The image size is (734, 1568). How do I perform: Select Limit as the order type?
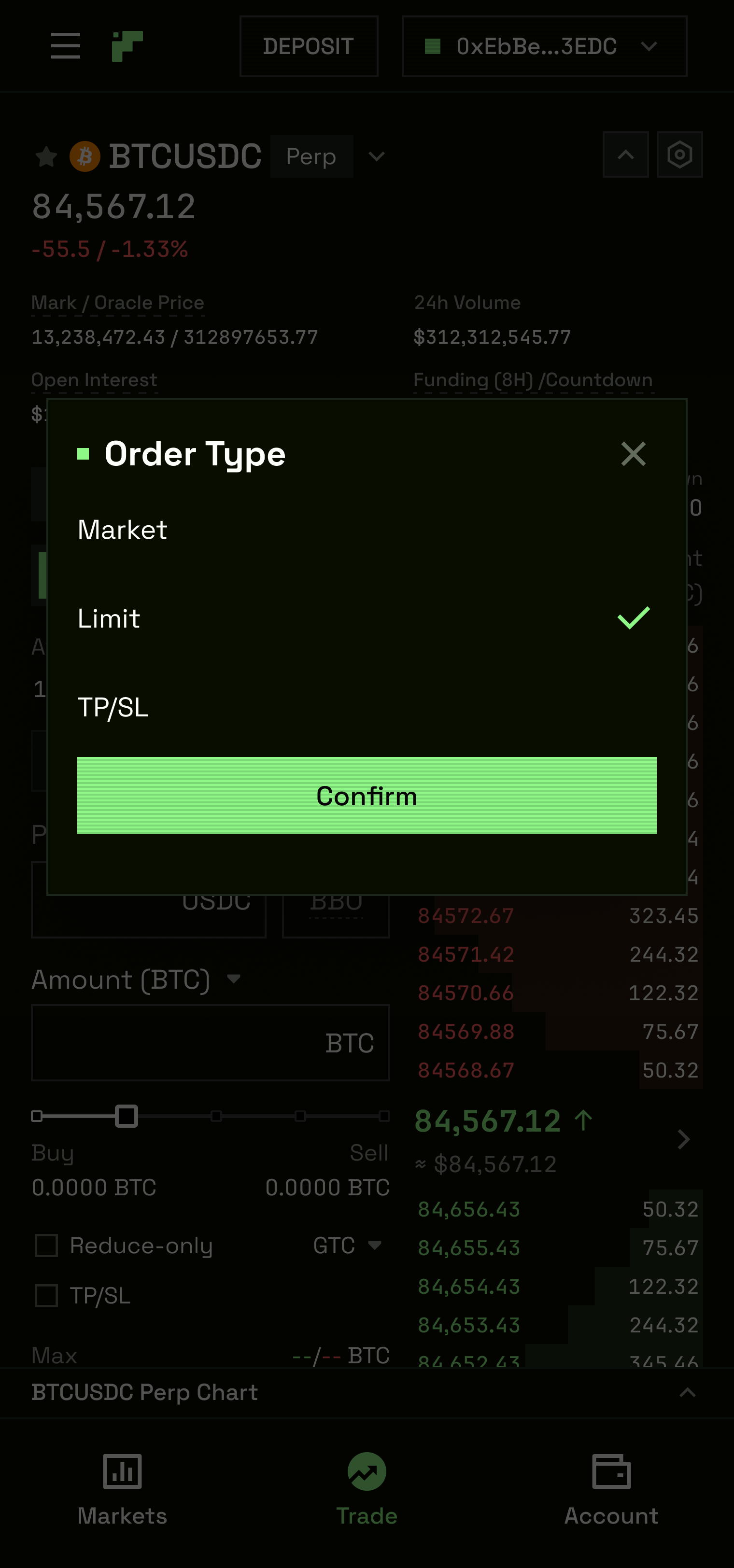(108, 618)
